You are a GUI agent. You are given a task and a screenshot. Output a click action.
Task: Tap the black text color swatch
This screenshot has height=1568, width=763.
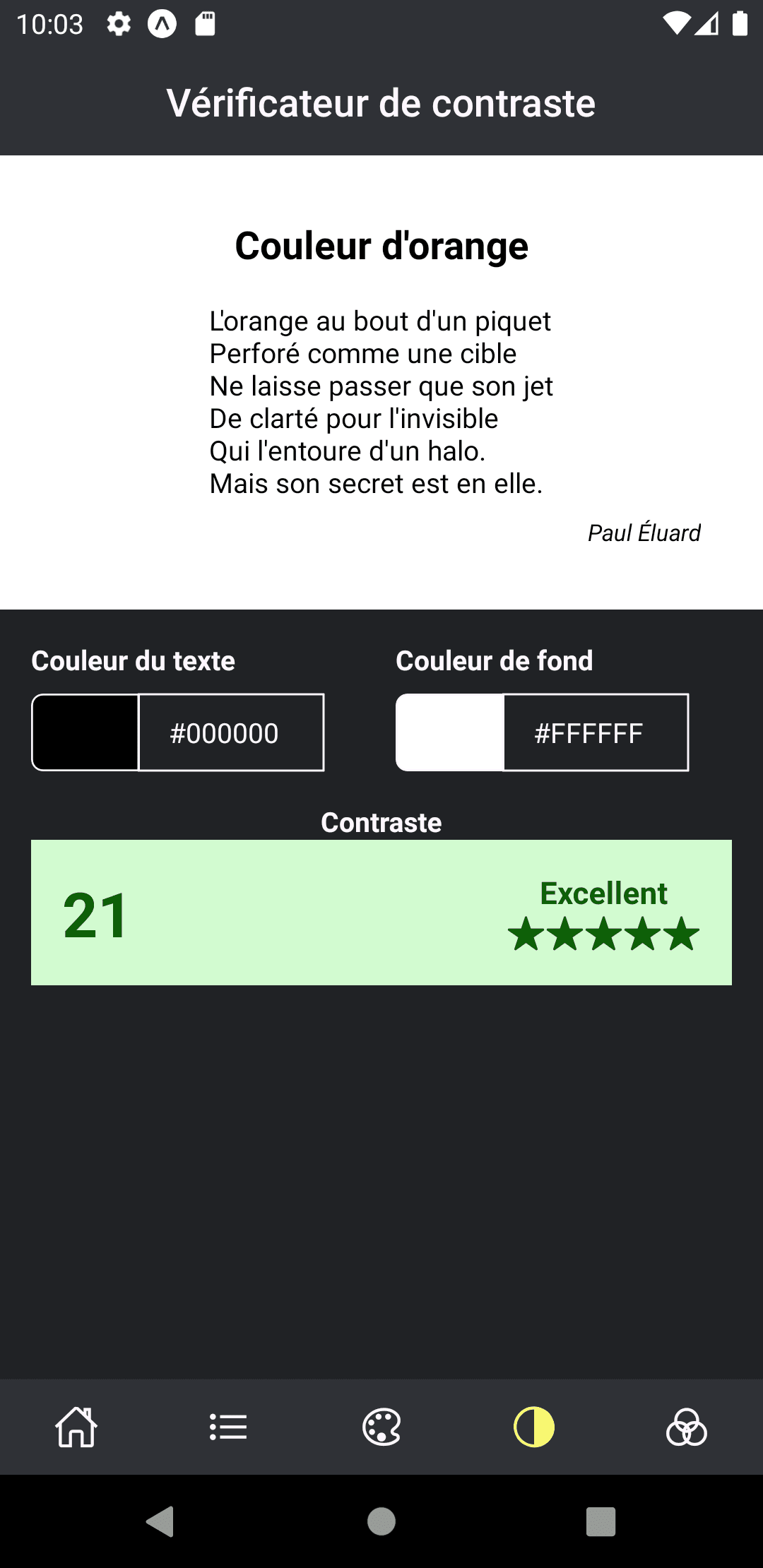[85, 732]
